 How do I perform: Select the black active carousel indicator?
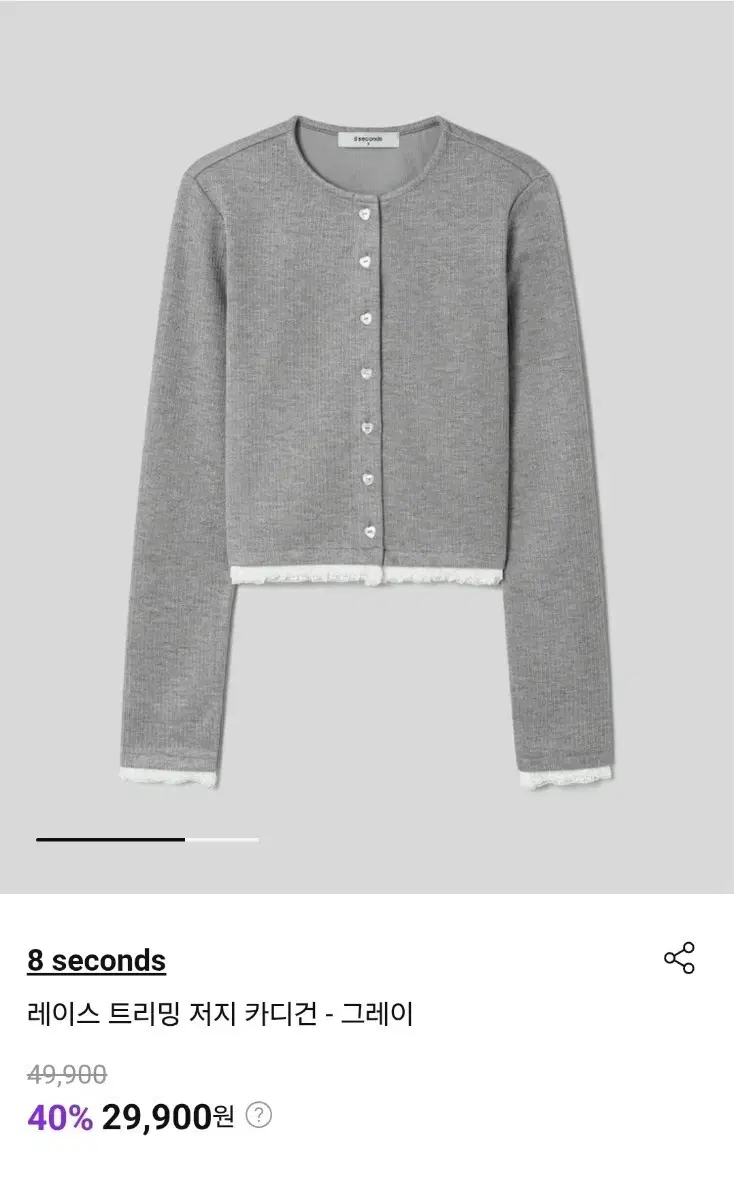(x=113, y=840)
